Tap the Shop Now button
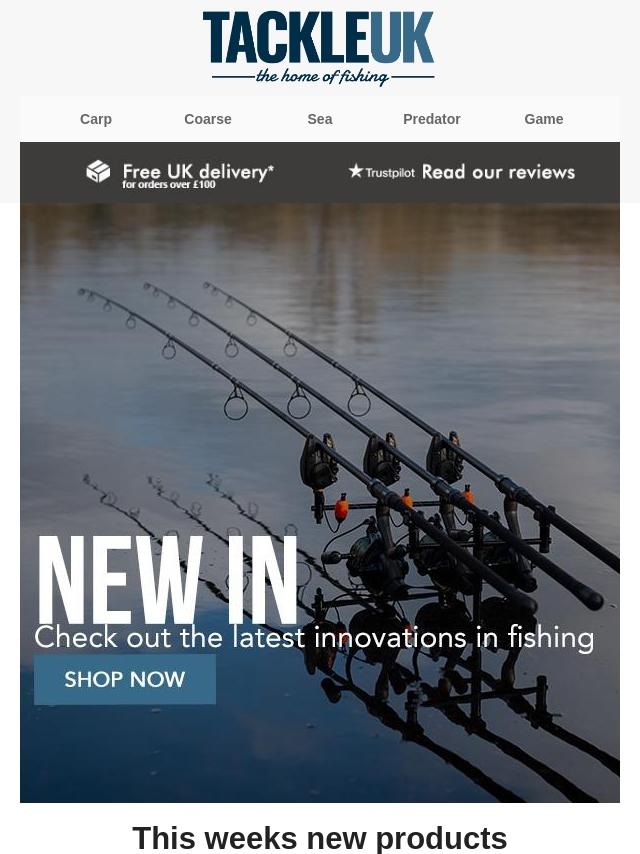640x854 pixels. tap(125, 680)
